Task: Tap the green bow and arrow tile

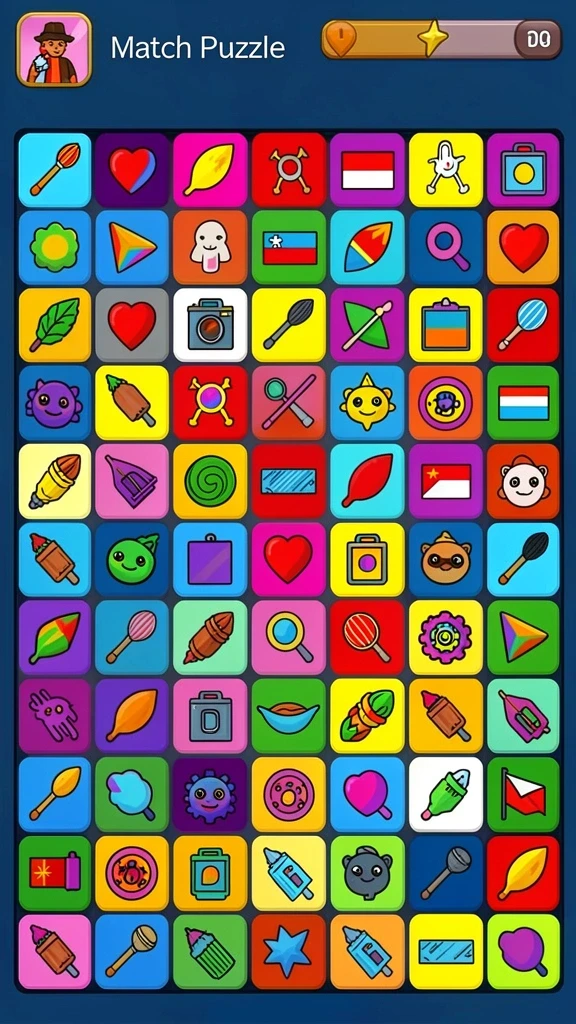Action: click(367, 325)
